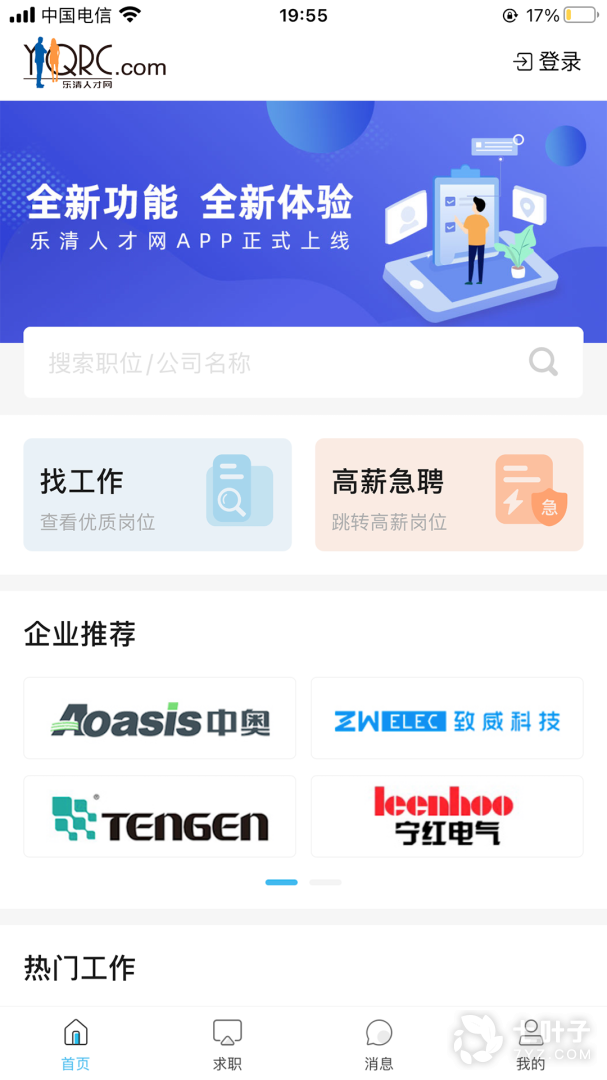Switch to the 求职 tab

pyautogui.click(x=227, y=1044)
